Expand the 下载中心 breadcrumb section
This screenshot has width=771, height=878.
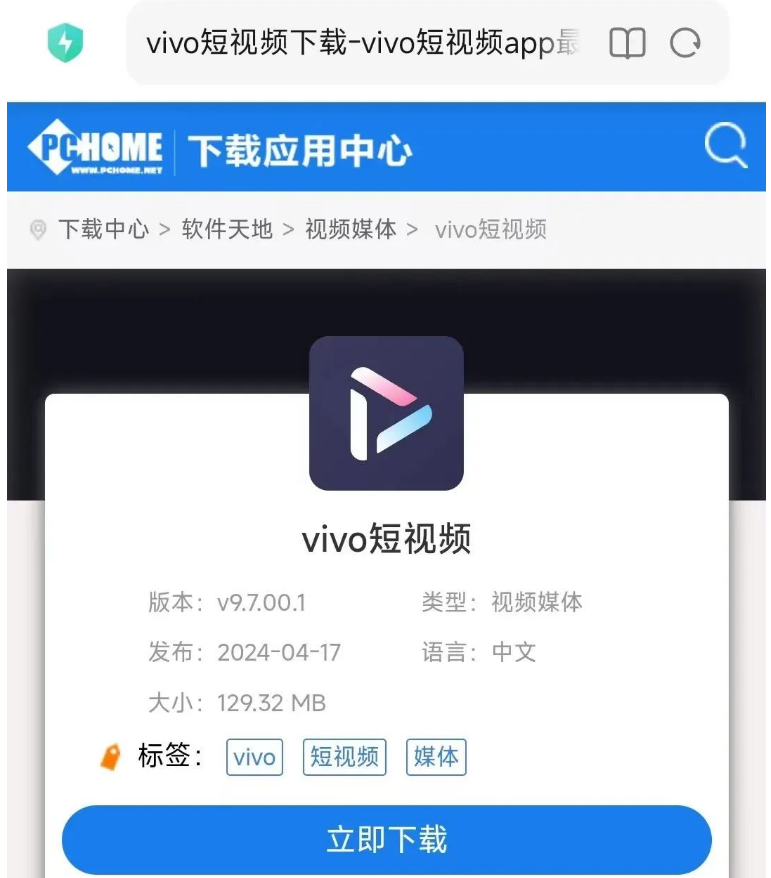click(104, 229)
